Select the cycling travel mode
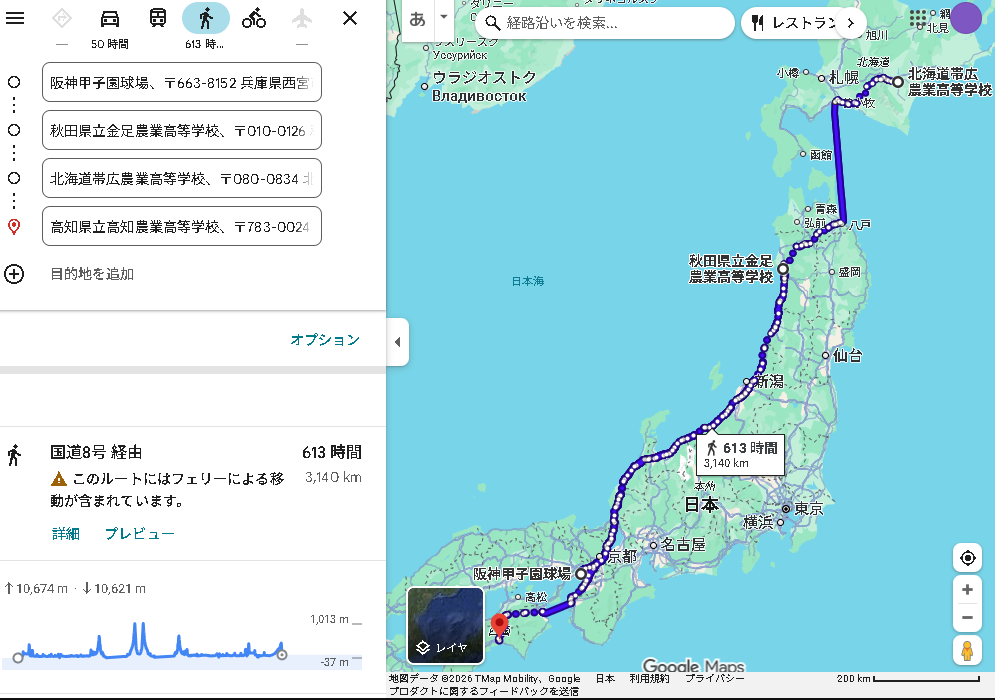The height and width of the screenshot is (700, 995). (x=254, y=18)
